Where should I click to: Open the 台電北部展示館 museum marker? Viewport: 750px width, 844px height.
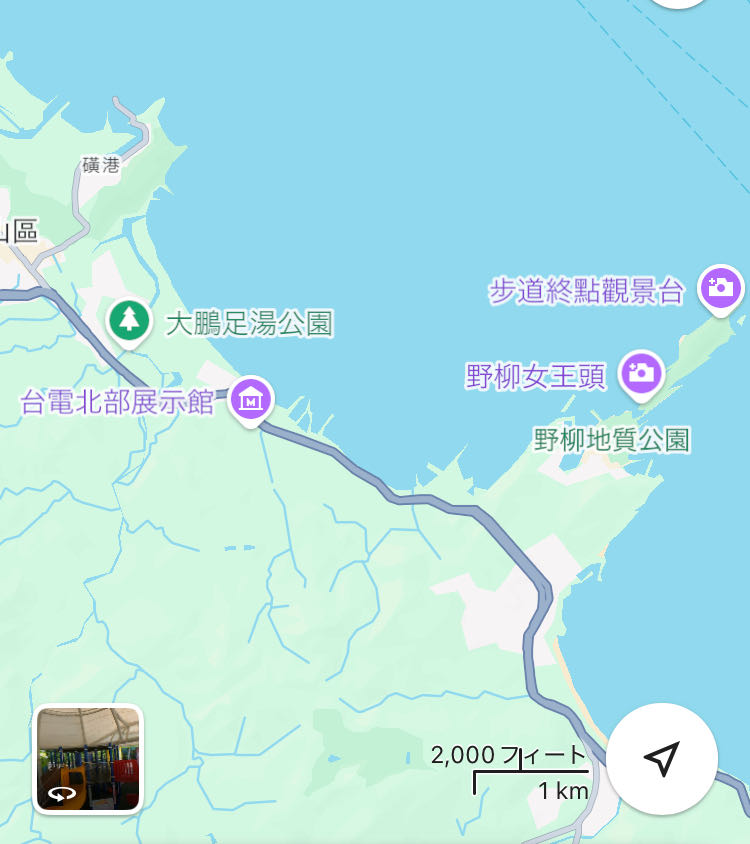tap(252, 400)
